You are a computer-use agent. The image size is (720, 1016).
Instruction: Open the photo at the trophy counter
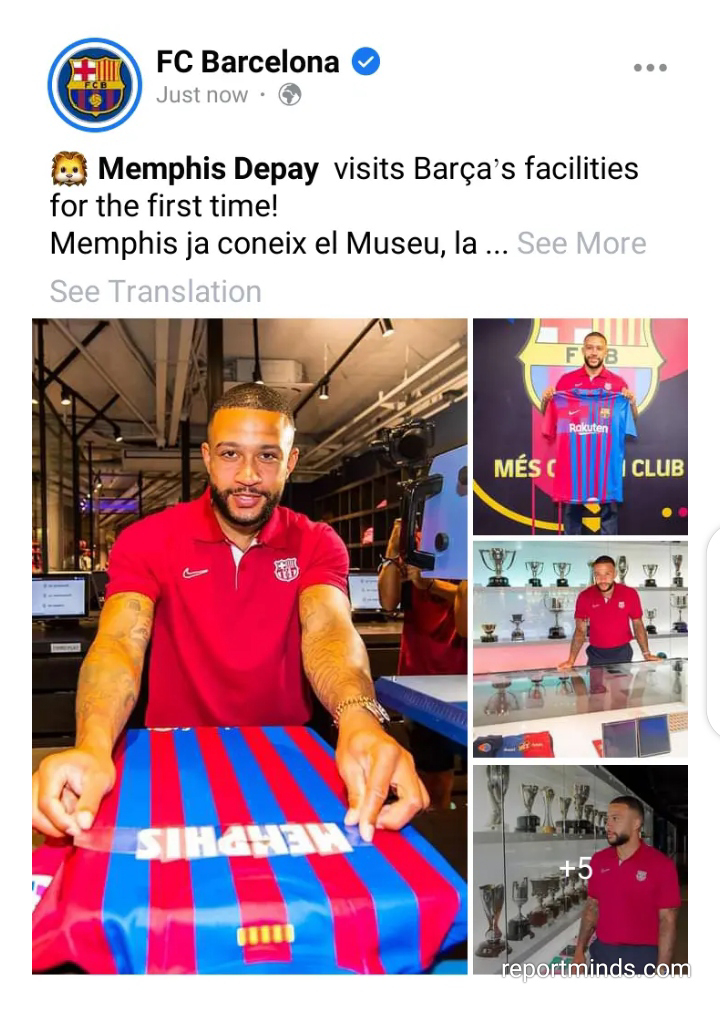tap(580, 649)
